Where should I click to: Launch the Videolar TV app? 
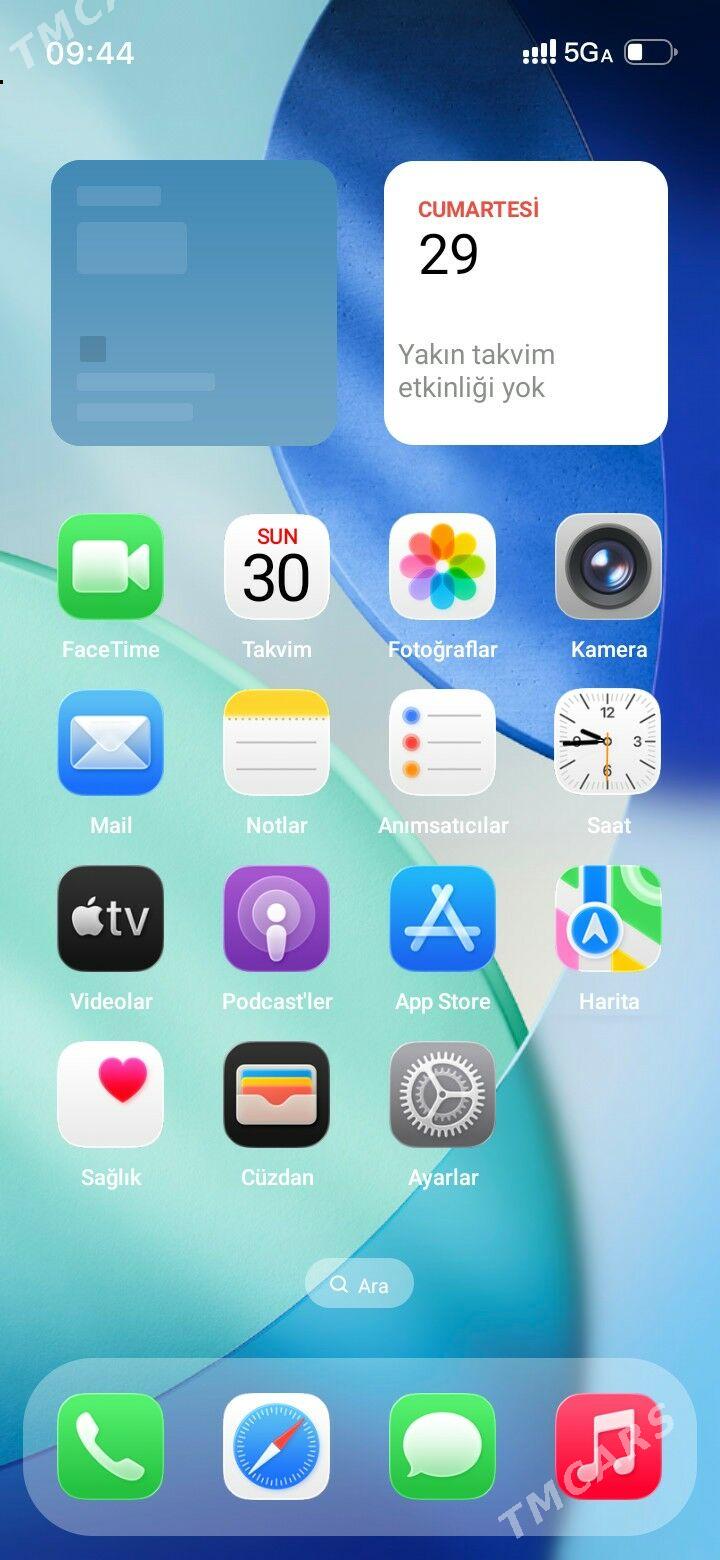tap(110, 919)
